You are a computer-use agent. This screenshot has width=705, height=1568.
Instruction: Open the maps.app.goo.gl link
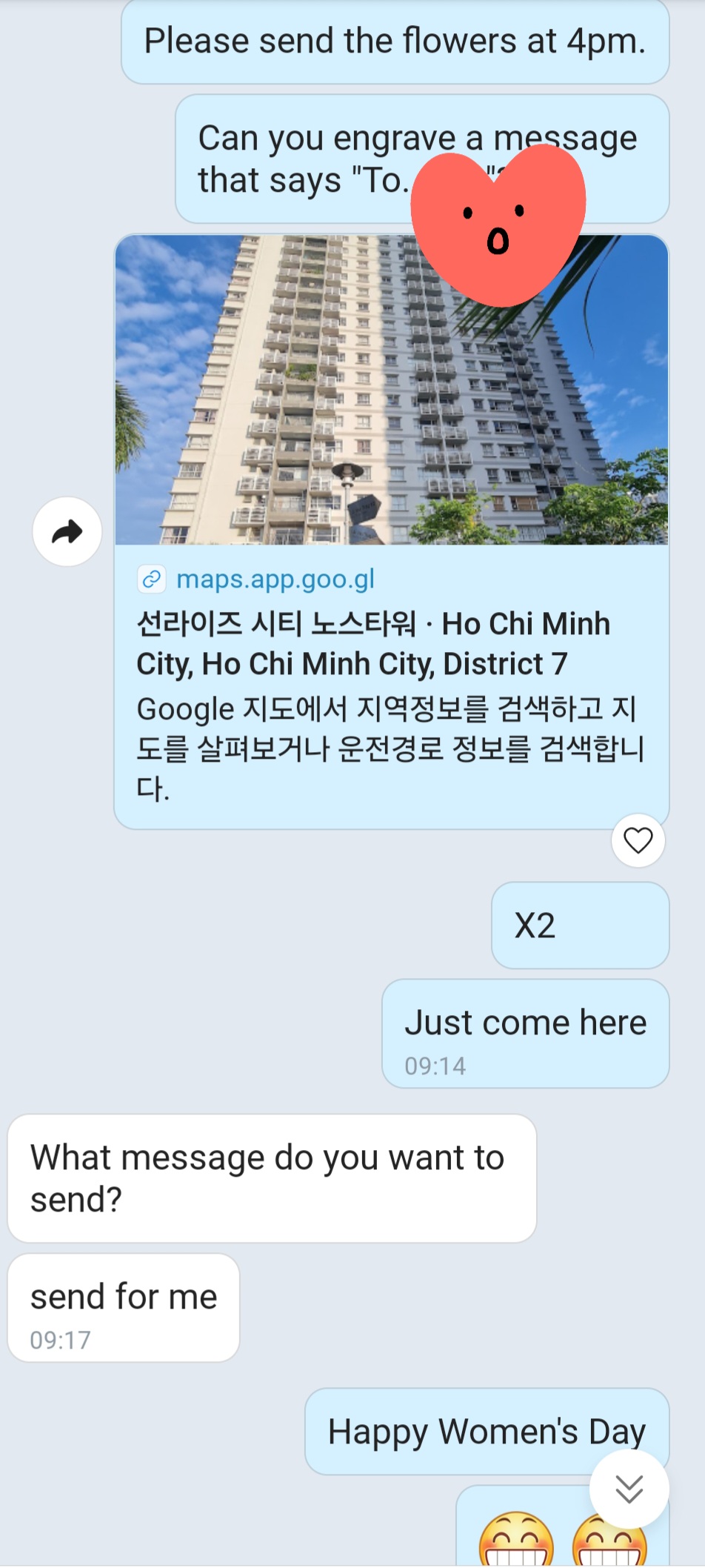tap(275, 579)
